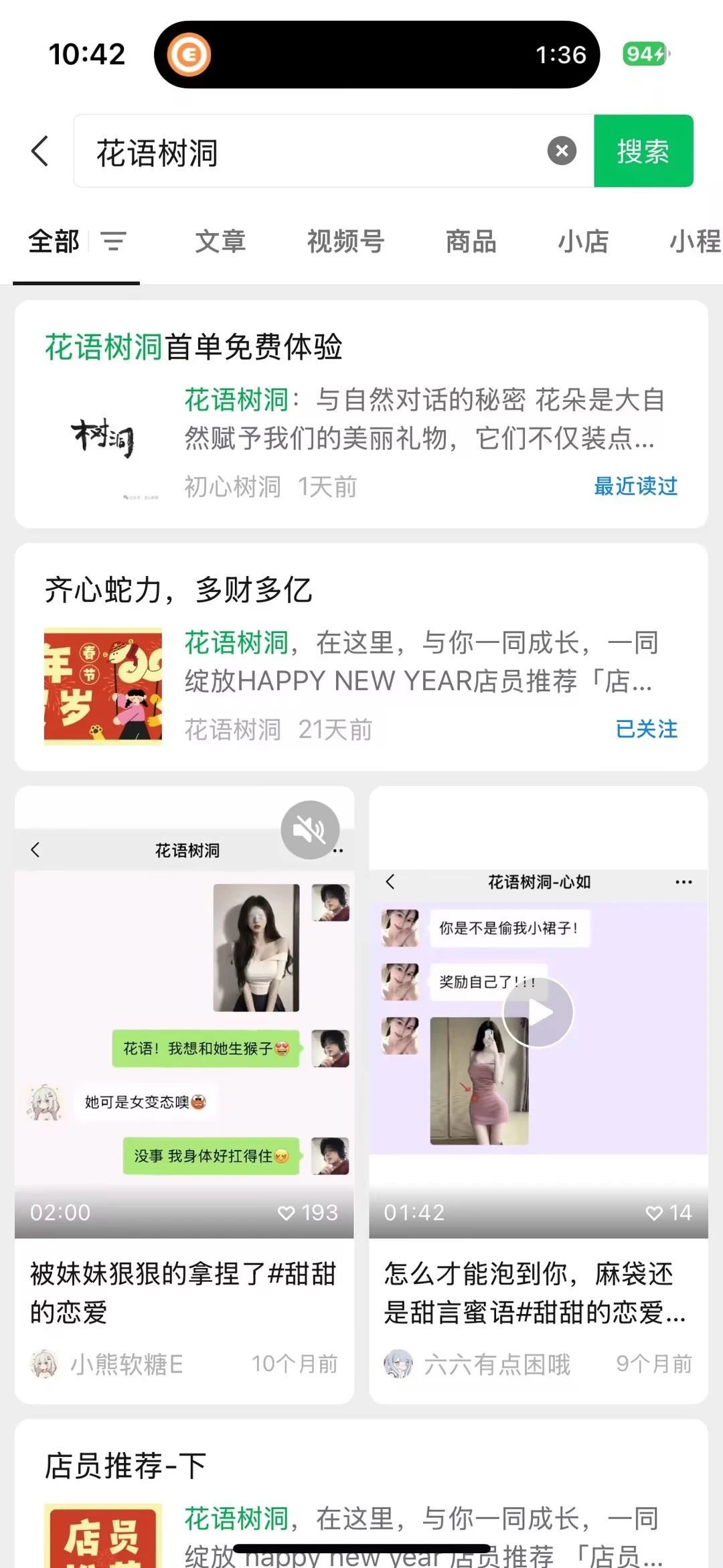Switch to the 视频号 tab

coord(345,241)
